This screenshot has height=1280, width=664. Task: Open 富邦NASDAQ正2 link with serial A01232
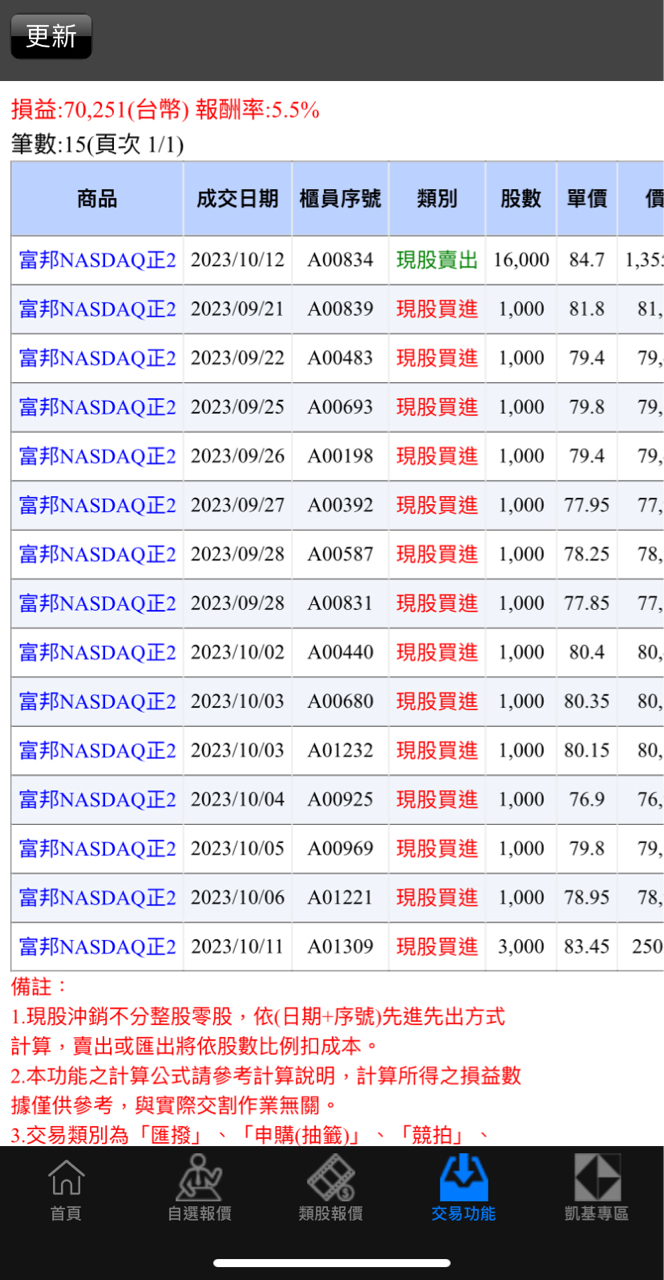coord(97,750)
